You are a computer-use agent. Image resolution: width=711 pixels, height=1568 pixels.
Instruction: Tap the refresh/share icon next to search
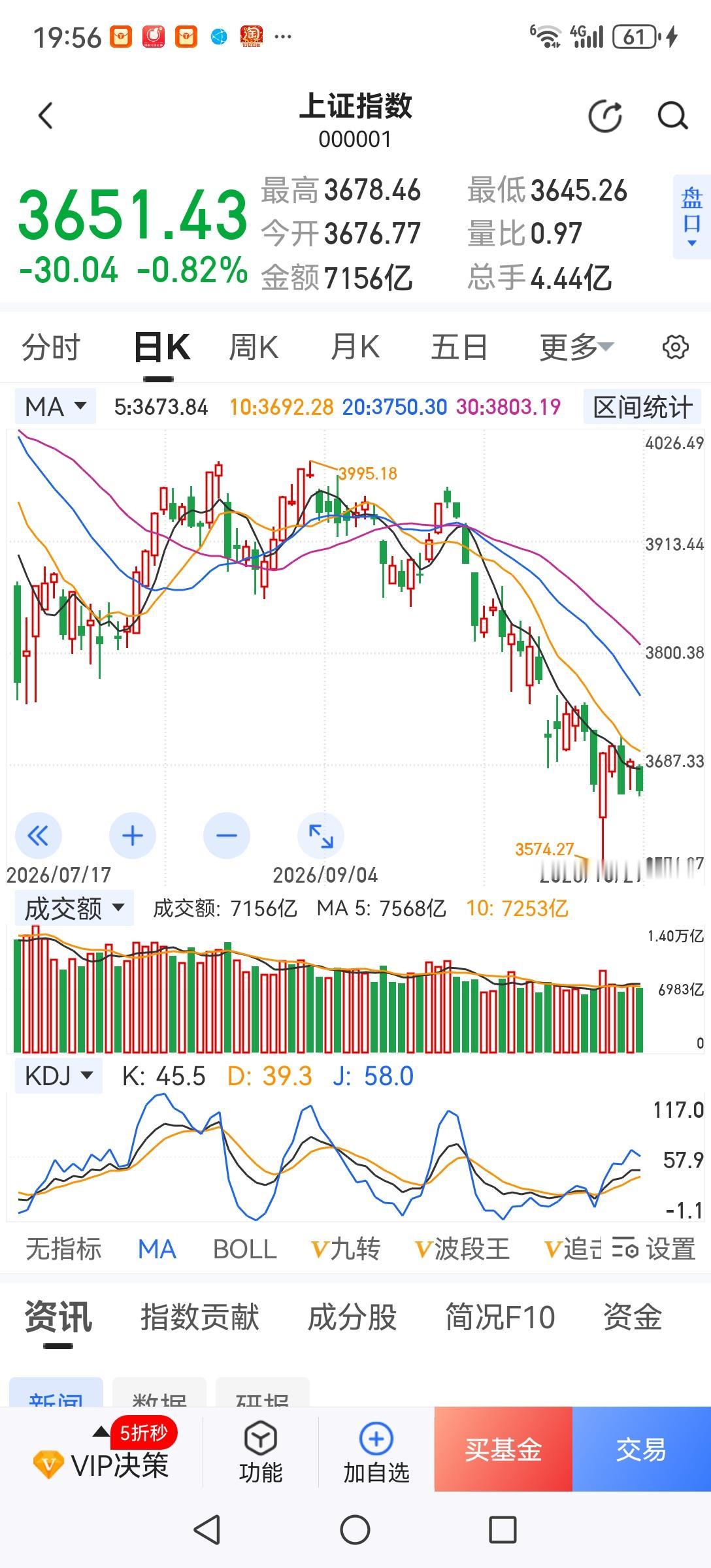point(605,117)
